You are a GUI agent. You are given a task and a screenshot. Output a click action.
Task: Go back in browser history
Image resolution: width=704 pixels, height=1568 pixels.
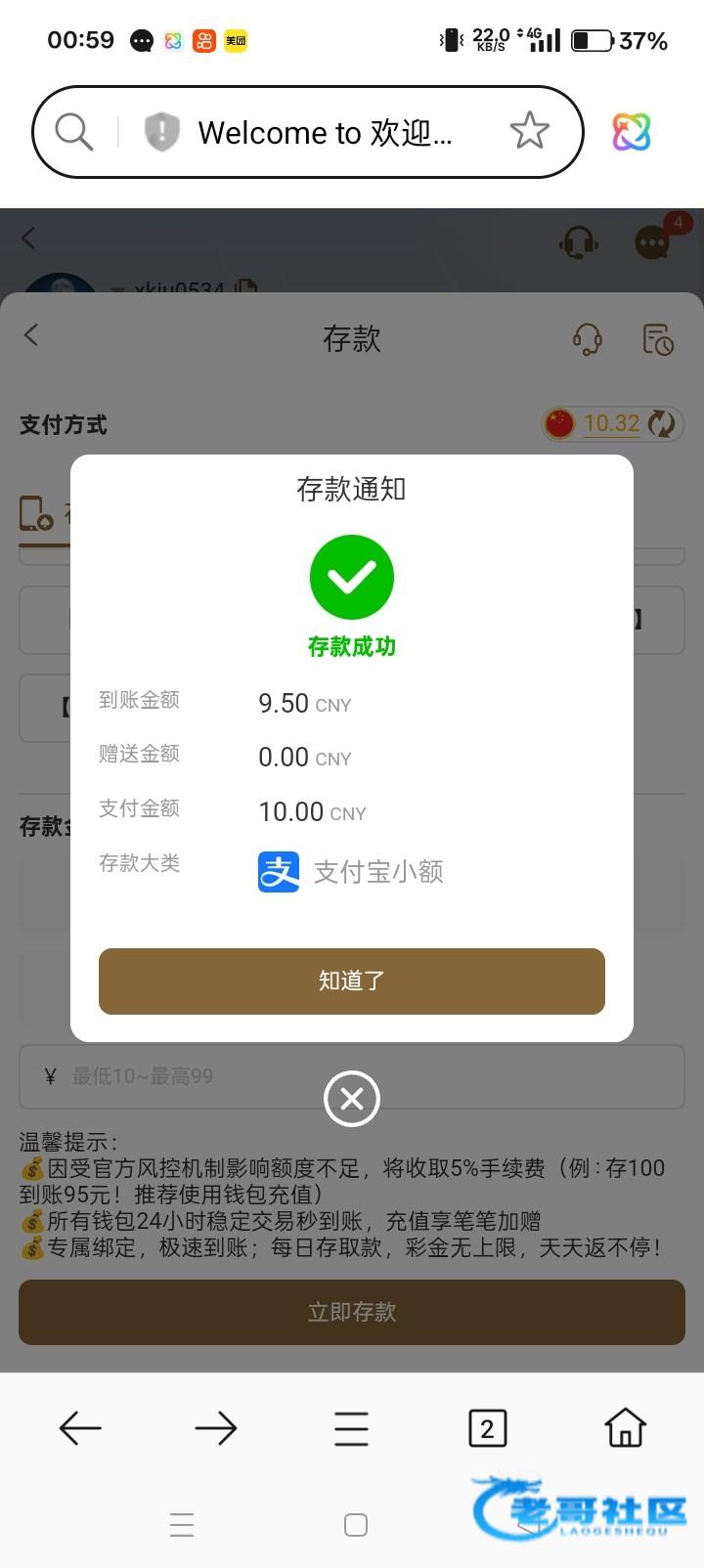coord(80,1428)
